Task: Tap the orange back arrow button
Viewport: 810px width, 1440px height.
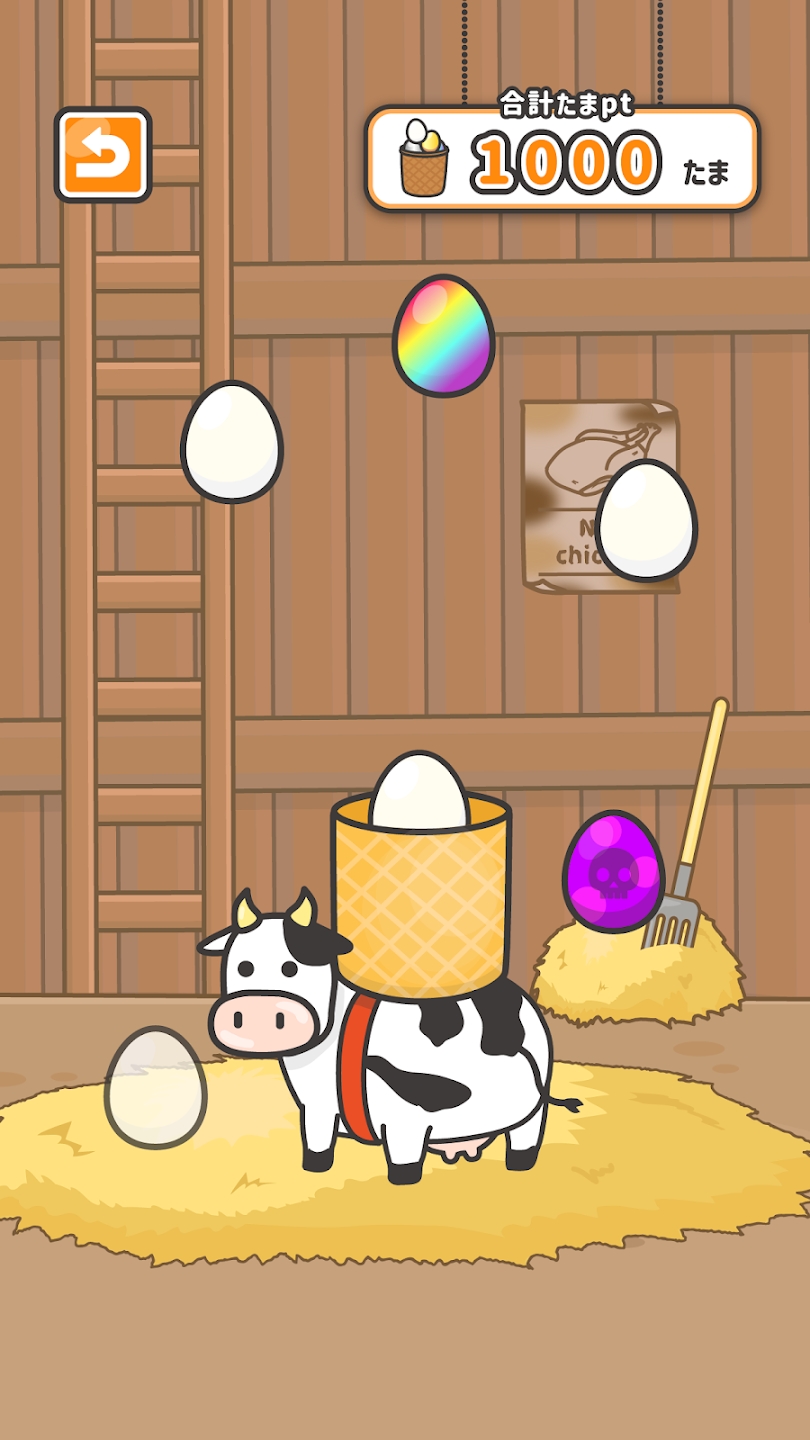Action: (103, 155)
